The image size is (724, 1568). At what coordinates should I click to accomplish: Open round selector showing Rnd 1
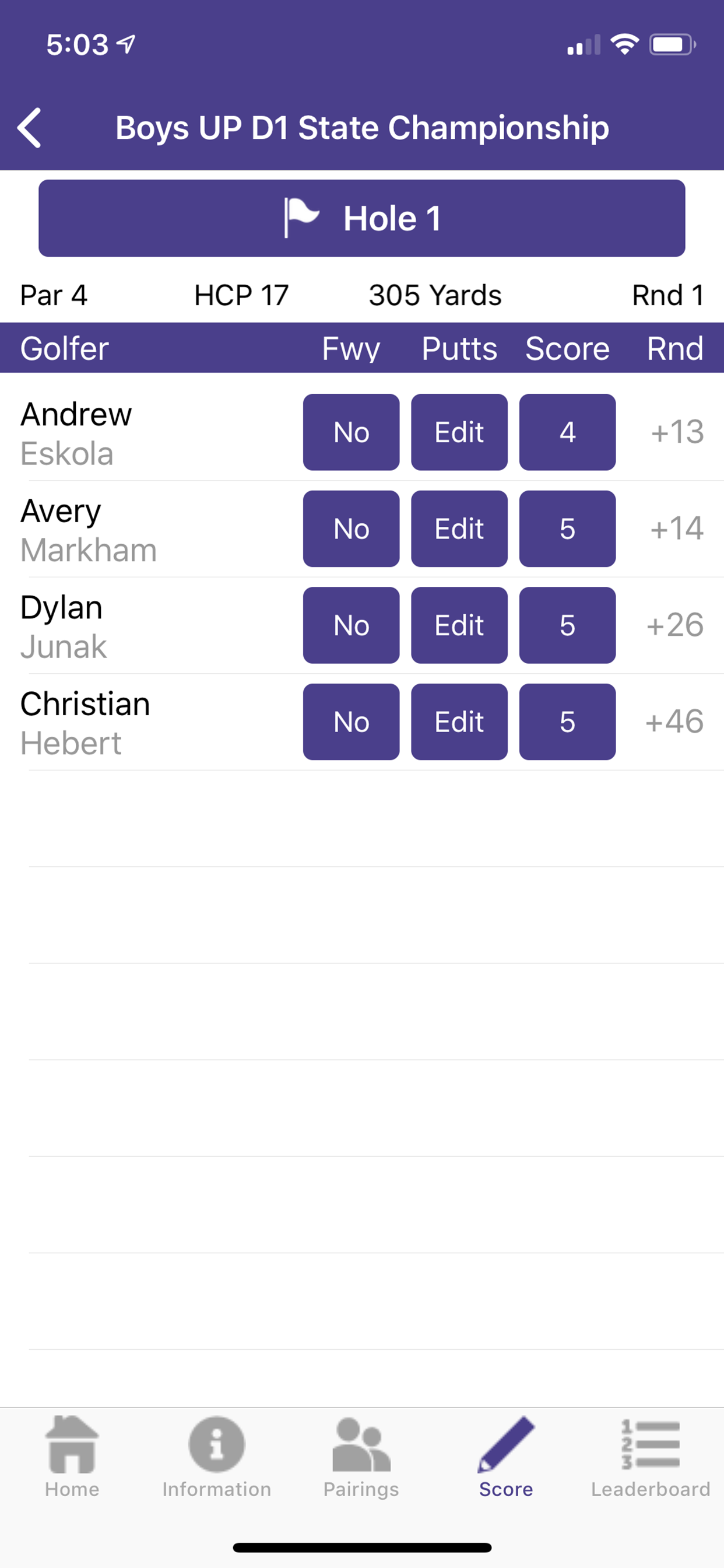(x=668, y=295)
